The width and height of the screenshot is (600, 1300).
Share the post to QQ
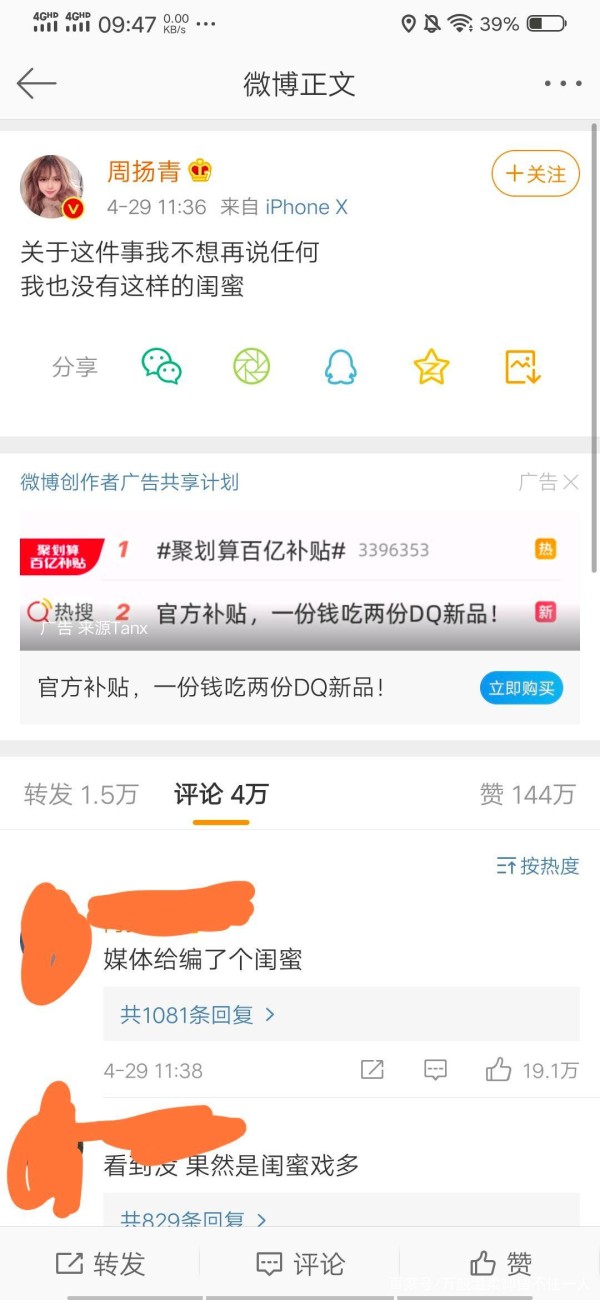pos(341,367)
